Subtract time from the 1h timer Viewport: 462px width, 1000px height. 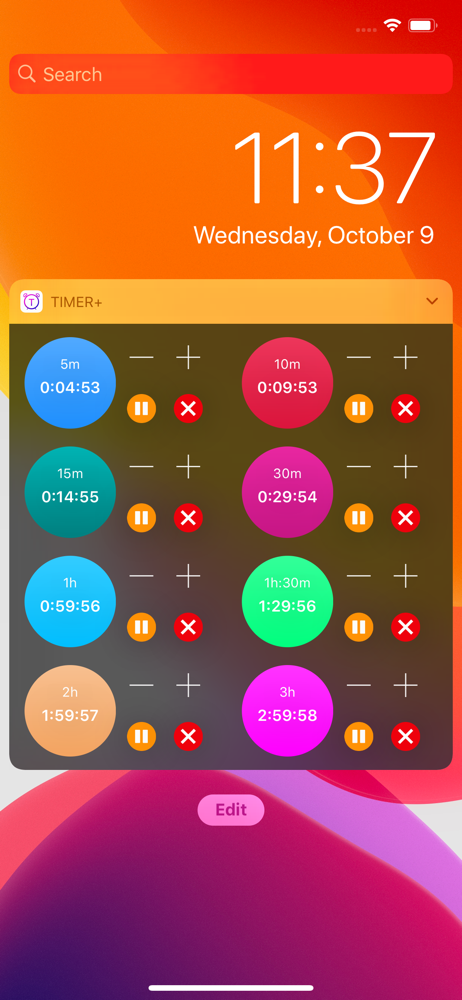click(142, 576)
